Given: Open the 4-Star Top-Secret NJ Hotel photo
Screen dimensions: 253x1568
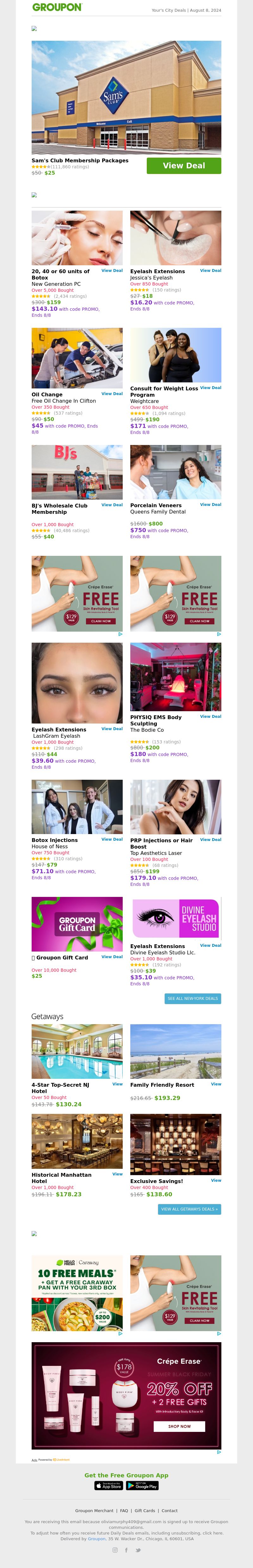Looking at the screenshot, I should click(77, 1051).
